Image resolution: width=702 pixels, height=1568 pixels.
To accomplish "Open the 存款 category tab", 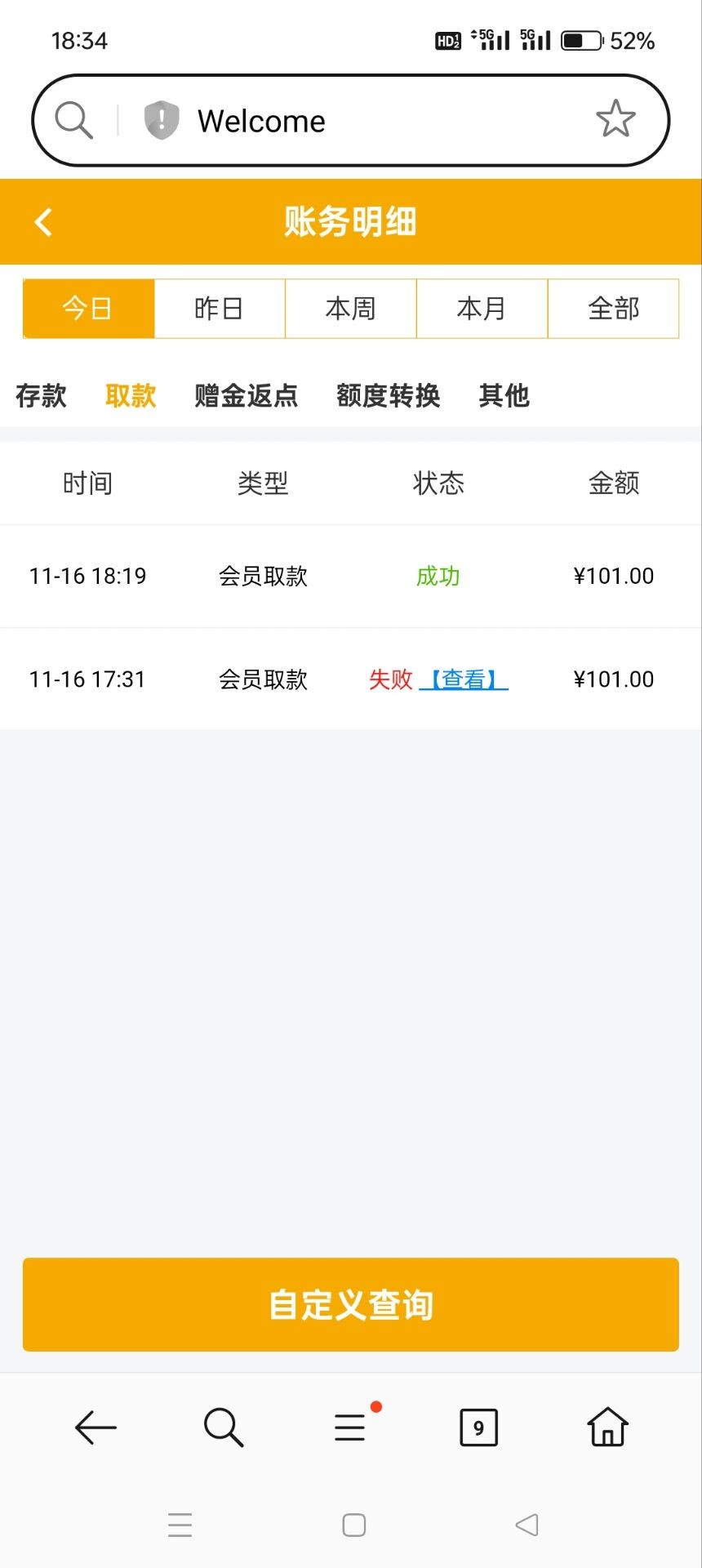I will pyautogui.click(x=41, y=396).
